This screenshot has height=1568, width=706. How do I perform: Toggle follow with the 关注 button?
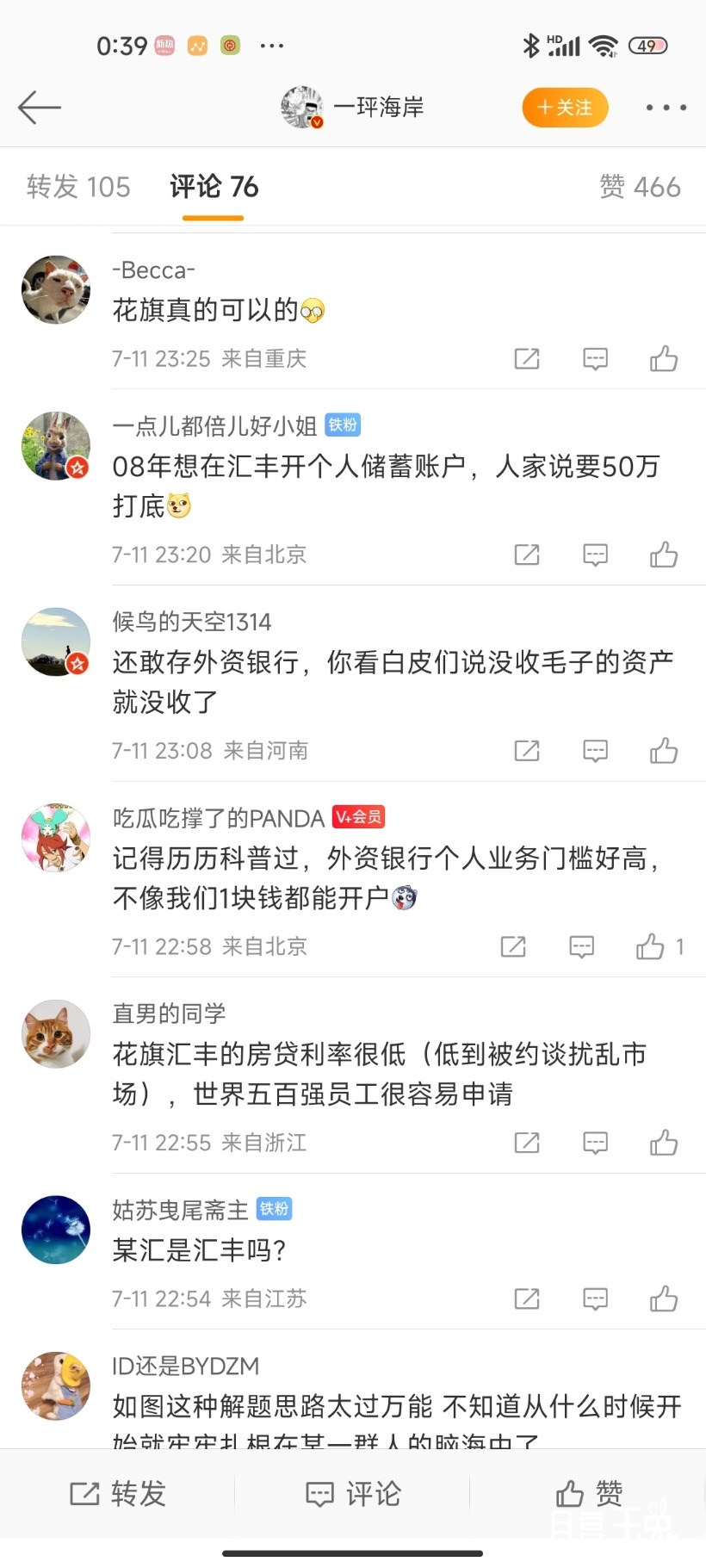pyautogui.click(x=565, y=107)
